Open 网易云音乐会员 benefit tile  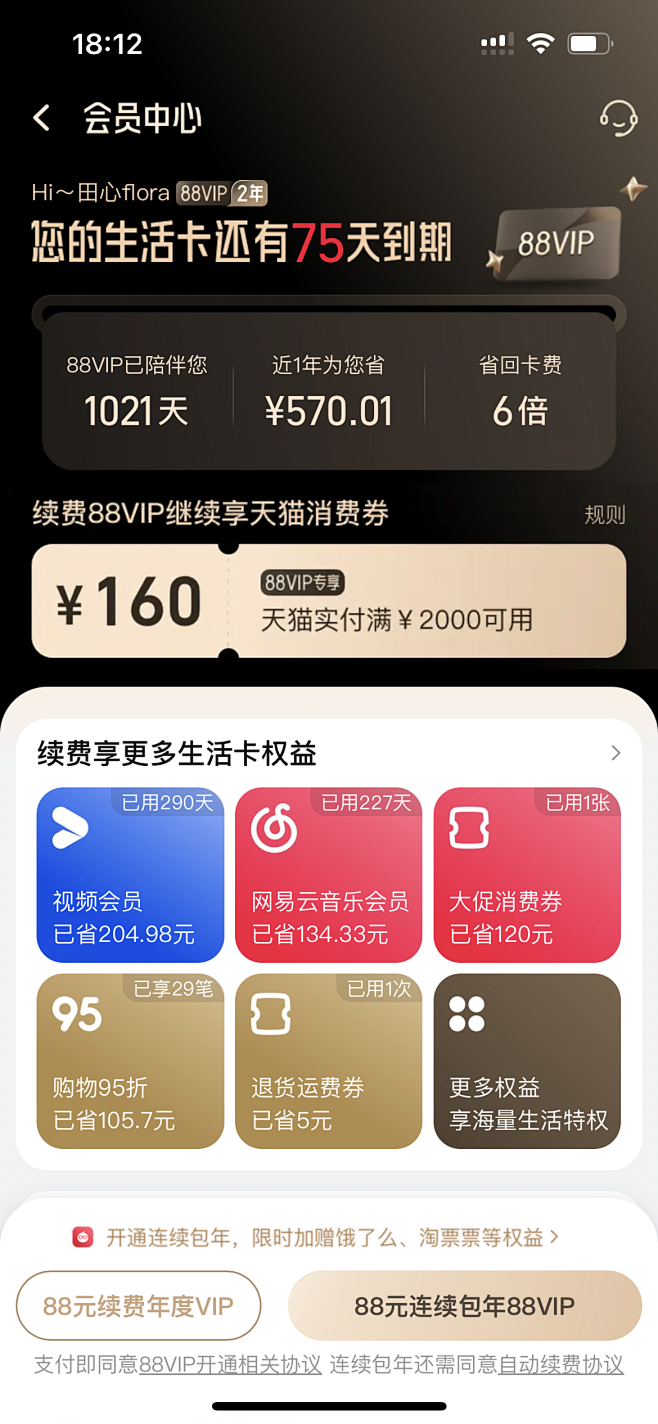329,875
